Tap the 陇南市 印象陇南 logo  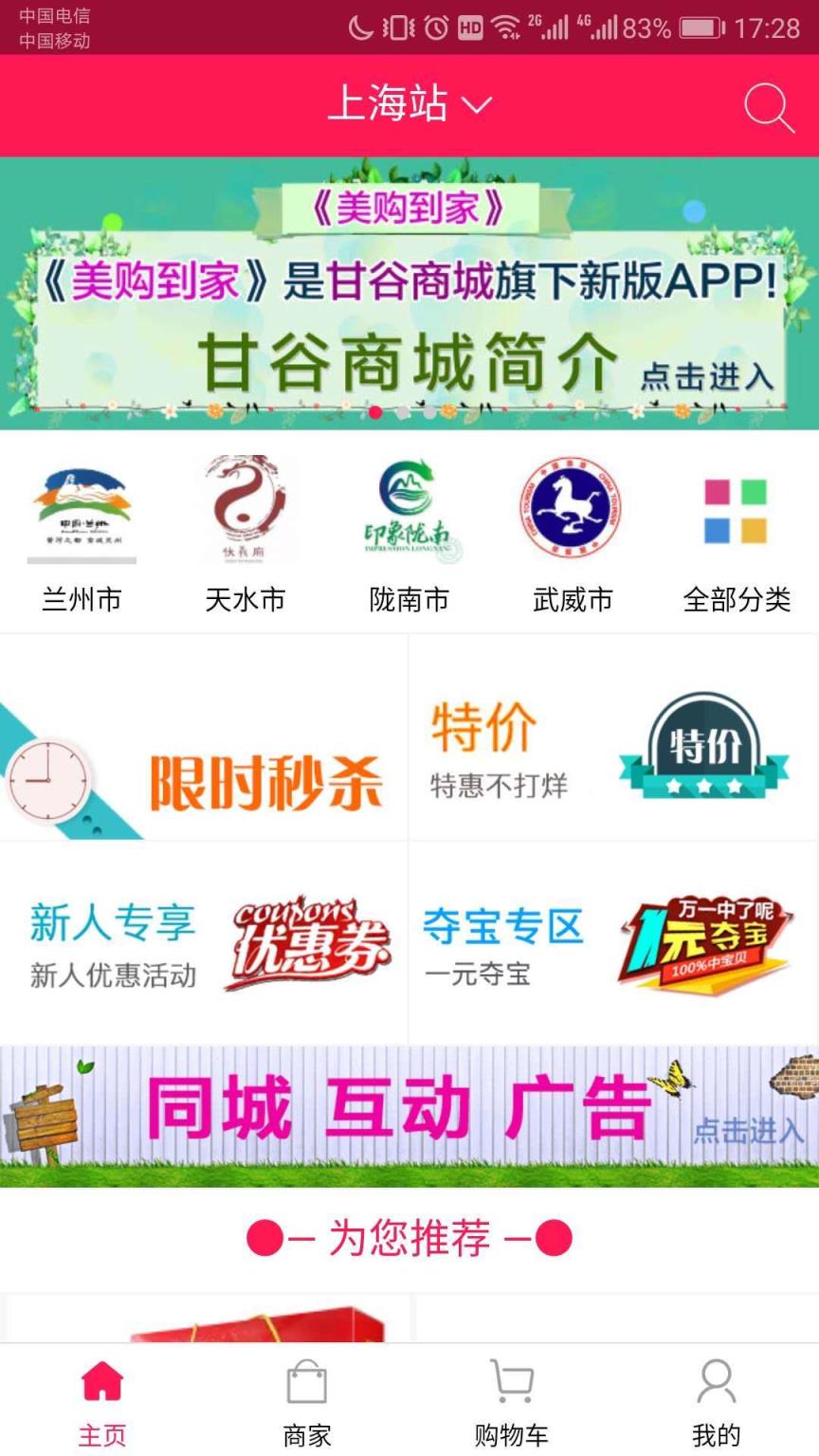click(409, 509)
